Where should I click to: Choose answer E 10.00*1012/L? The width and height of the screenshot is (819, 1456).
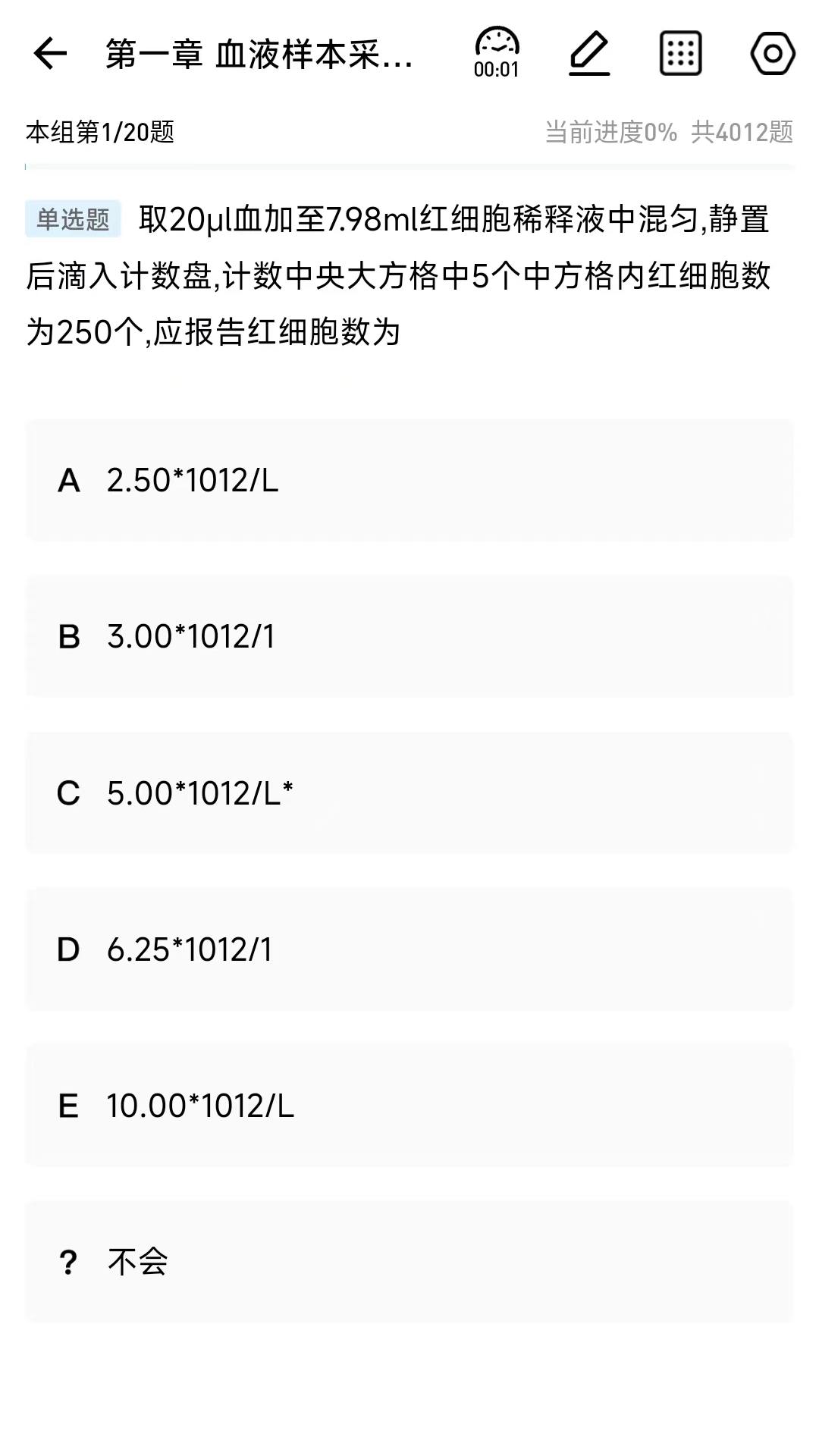pos(409,1106)
